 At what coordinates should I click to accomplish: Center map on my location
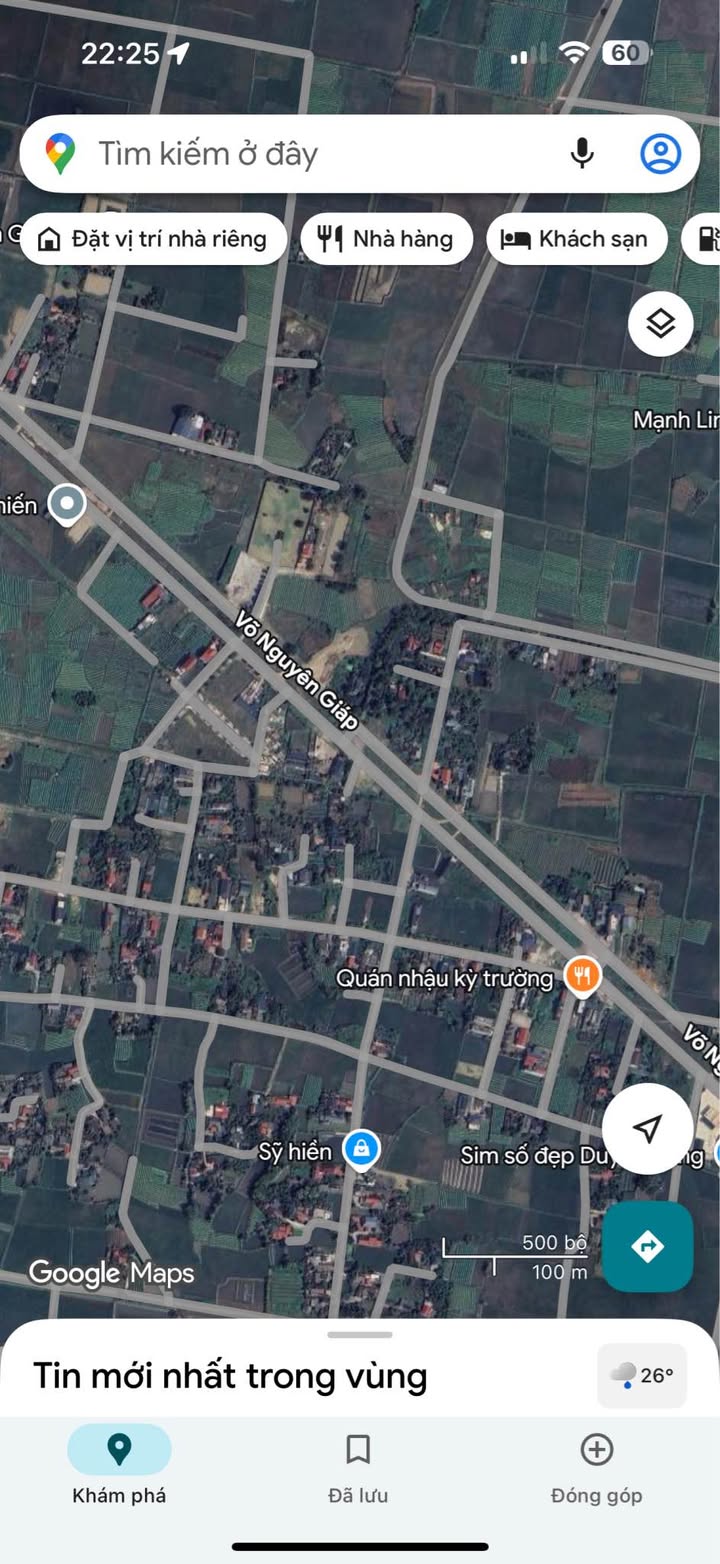click(x=648, y=1129)
